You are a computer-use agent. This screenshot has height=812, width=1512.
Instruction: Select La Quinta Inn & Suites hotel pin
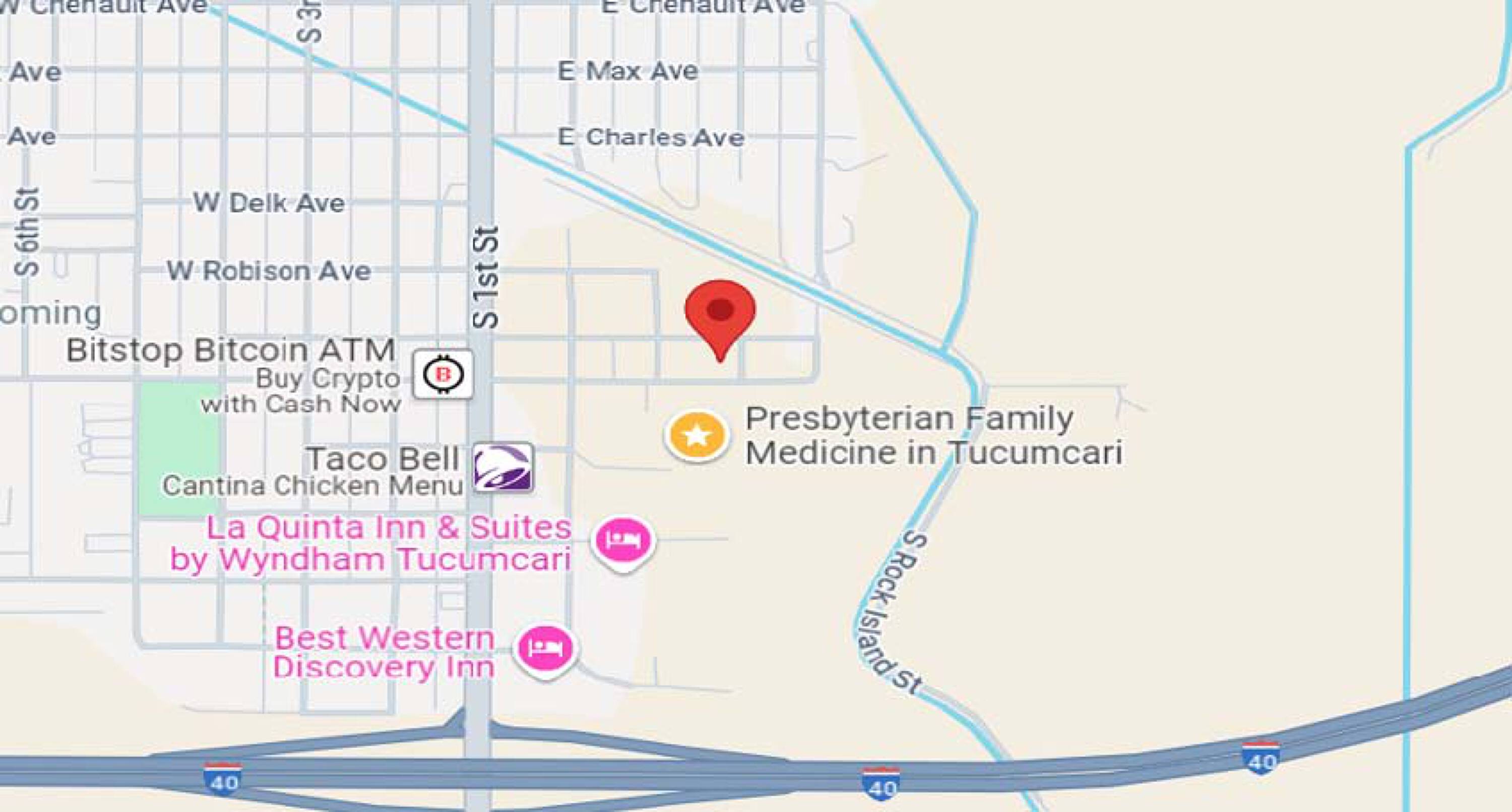(x=623, y=543)
